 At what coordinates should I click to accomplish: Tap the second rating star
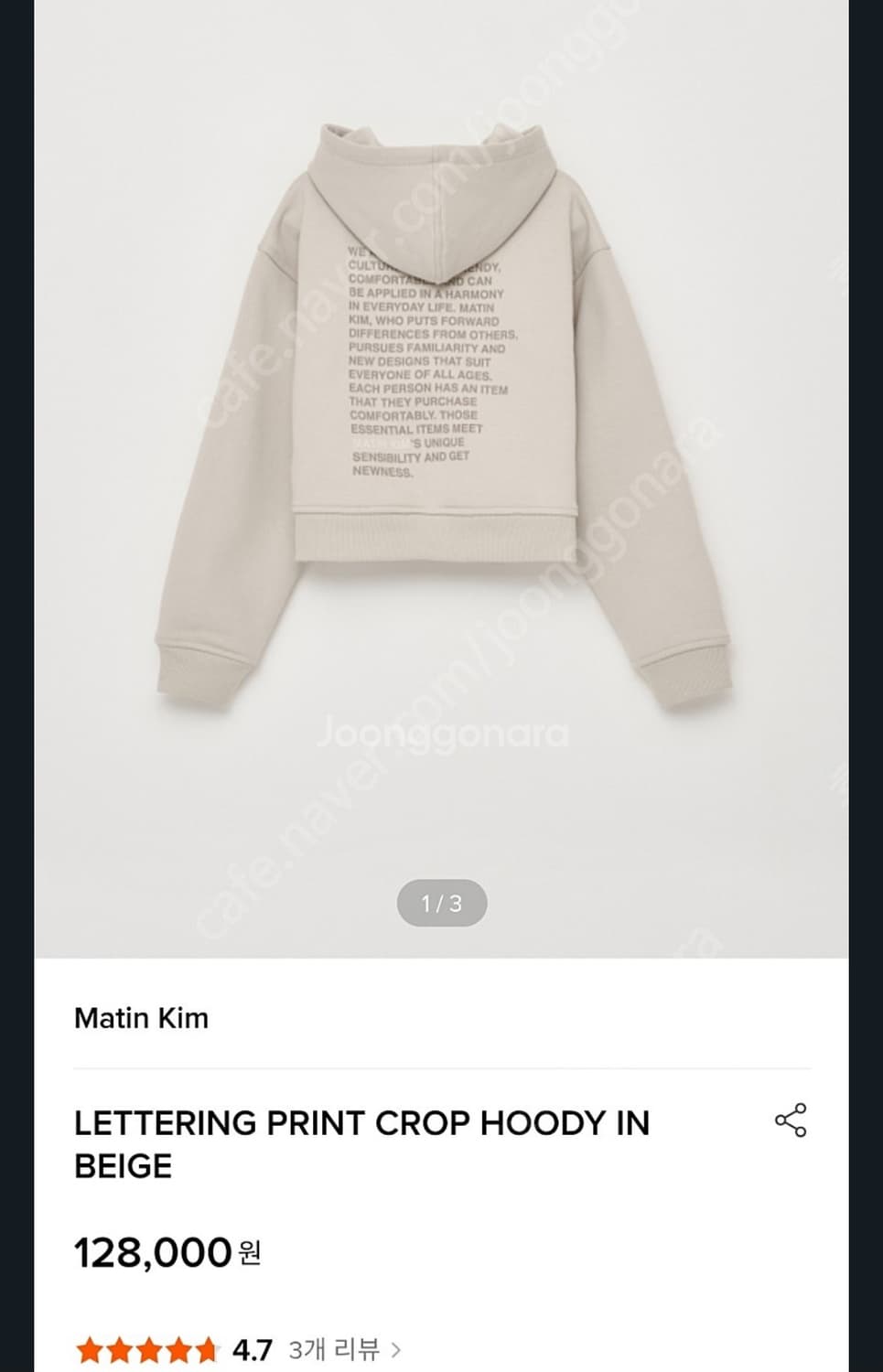pos(118,1348)
